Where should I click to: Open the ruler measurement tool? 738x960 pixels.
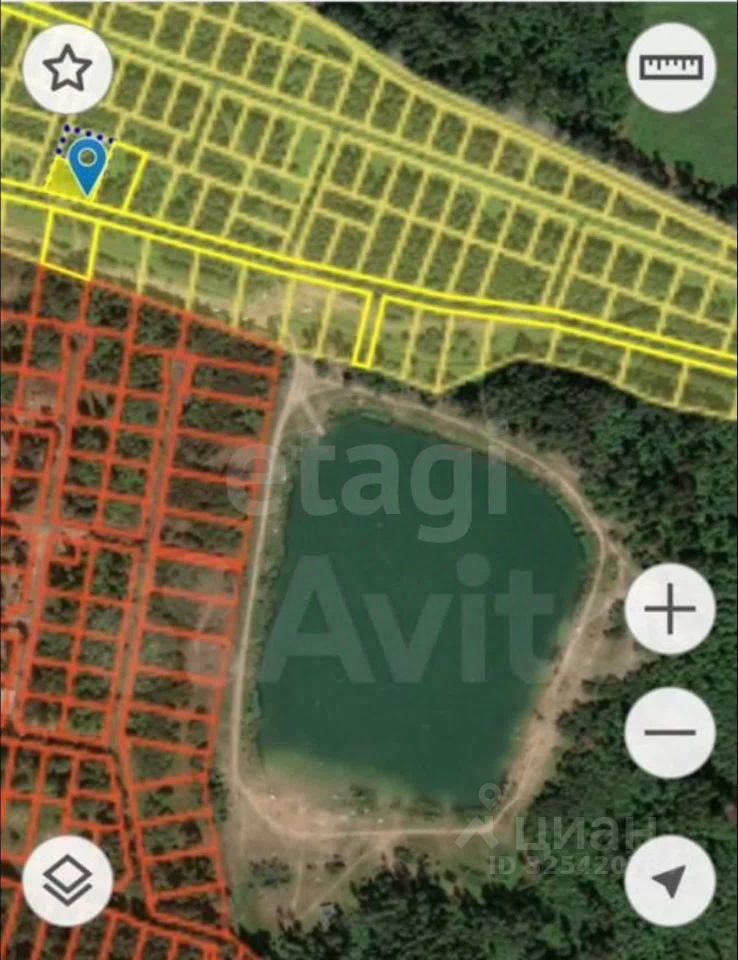(671, 68)
